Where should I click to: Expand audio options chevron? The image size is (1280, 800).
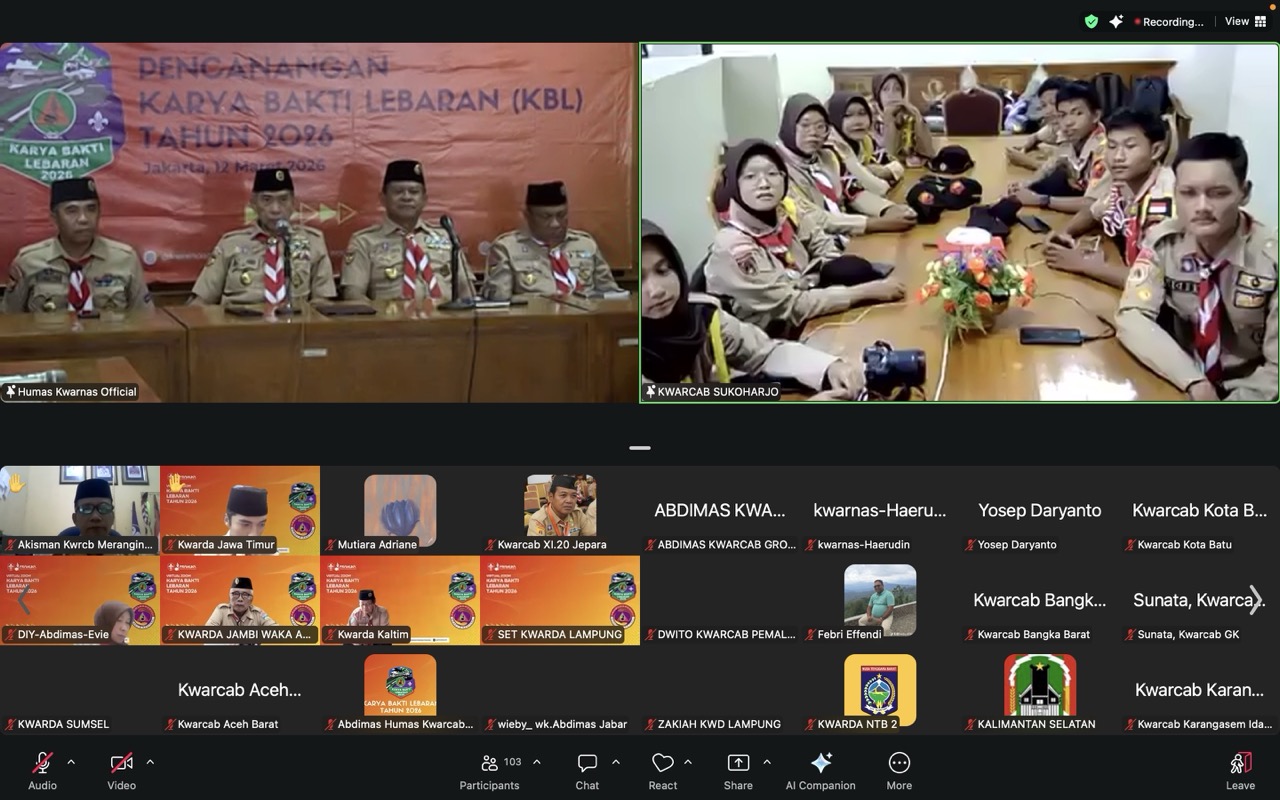[71, 762]
